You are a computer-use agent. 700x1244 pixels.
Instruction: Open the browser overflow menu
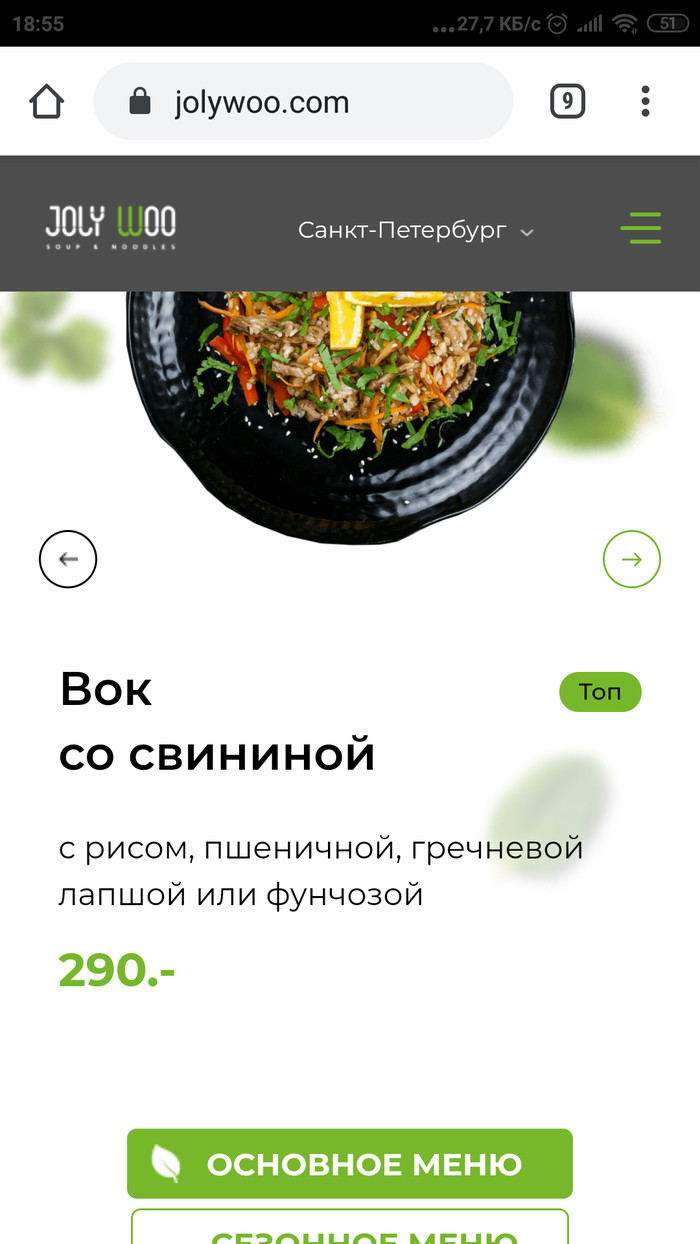pyautogui.click(x=645, y=101)
